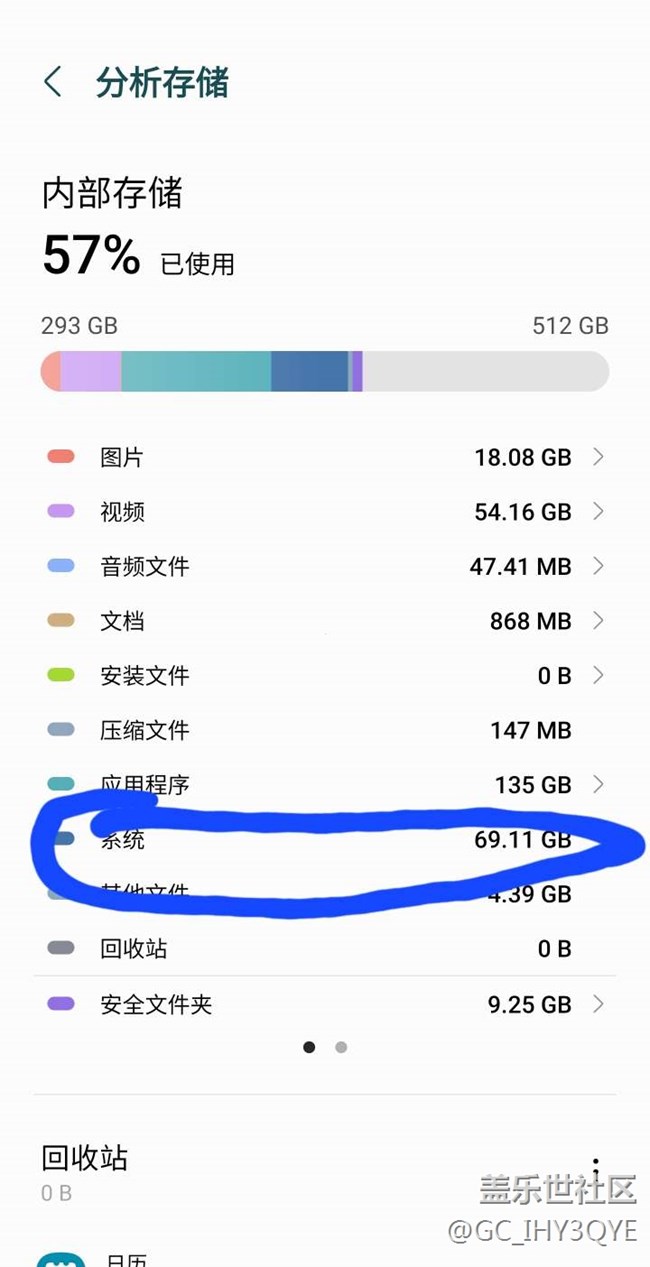Viewport: 650px width, 1267px height.
Task: Open the 文档 storage category
Action: click(x=325, y=621)
